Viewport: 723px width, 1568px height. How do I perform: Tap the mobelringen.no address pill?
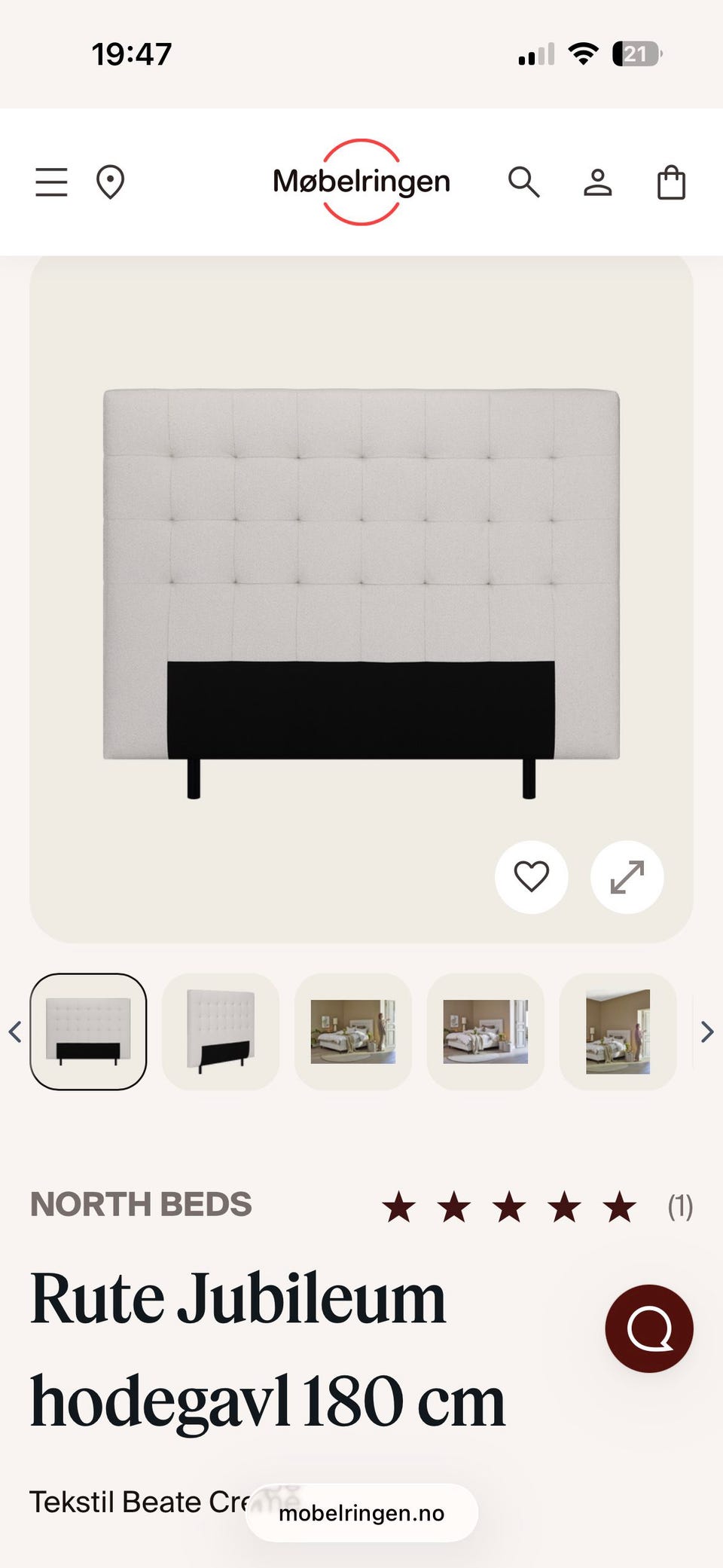(x=361, y=1513)
